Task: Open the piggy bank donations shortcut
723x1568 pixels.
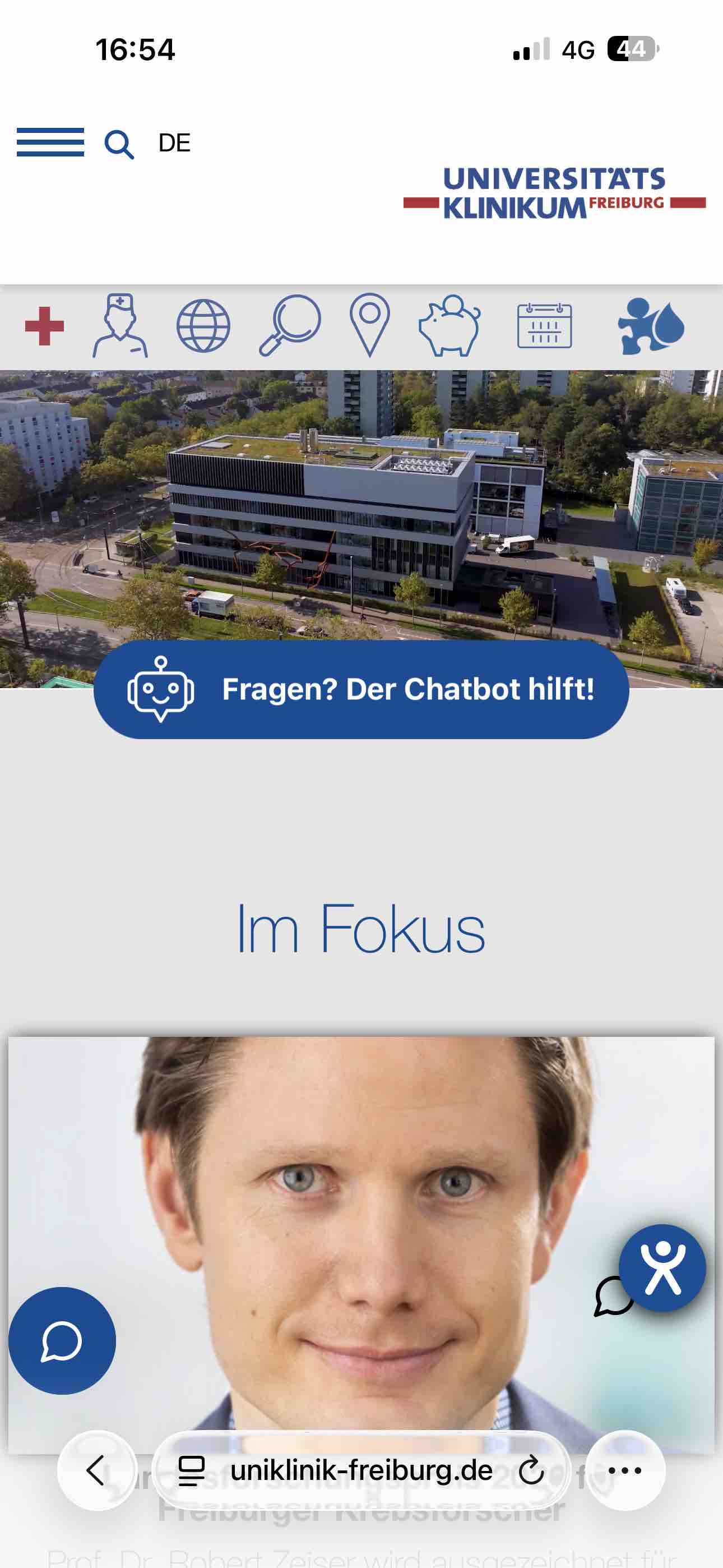Action: [x=449, y=326]
